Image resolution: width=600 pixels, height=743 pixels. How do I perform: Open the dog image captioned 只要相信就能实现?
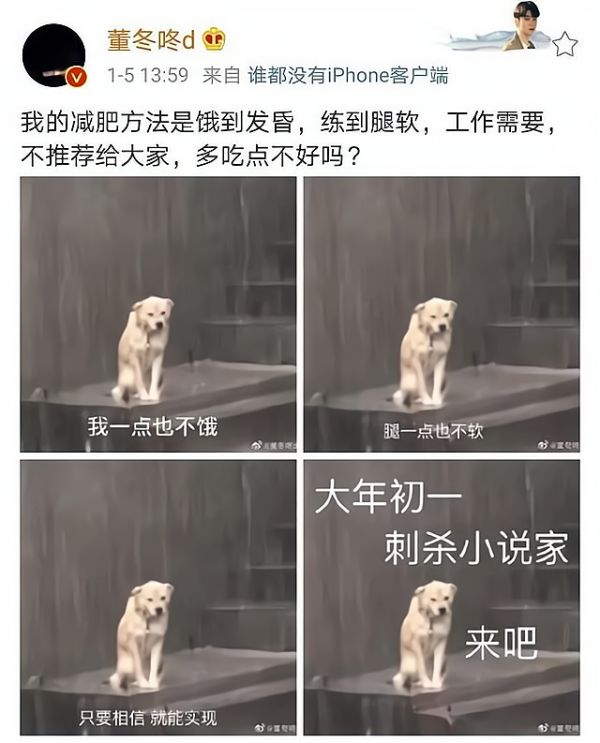[158, 597]
